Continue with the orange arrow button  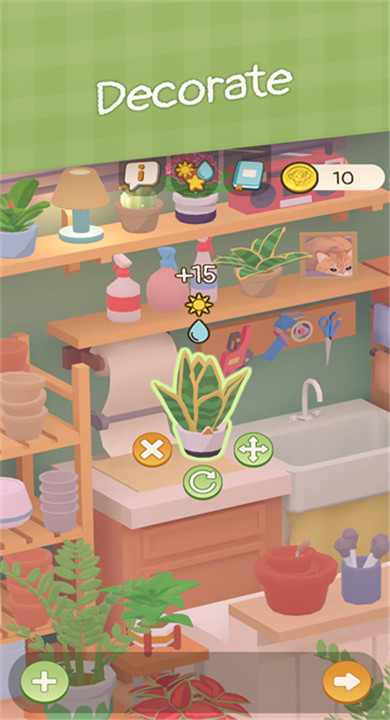347,682
